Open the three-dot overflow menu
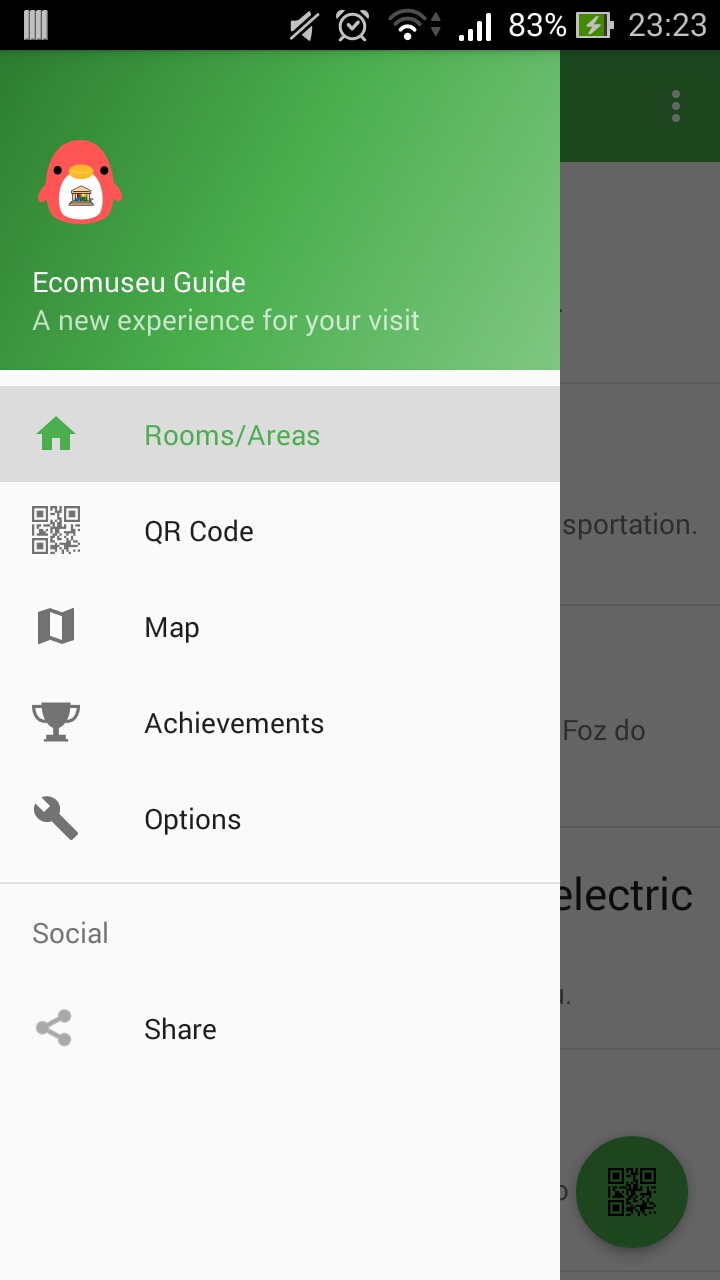Viewport: 720px width, 1280px height. click(676, 106)
